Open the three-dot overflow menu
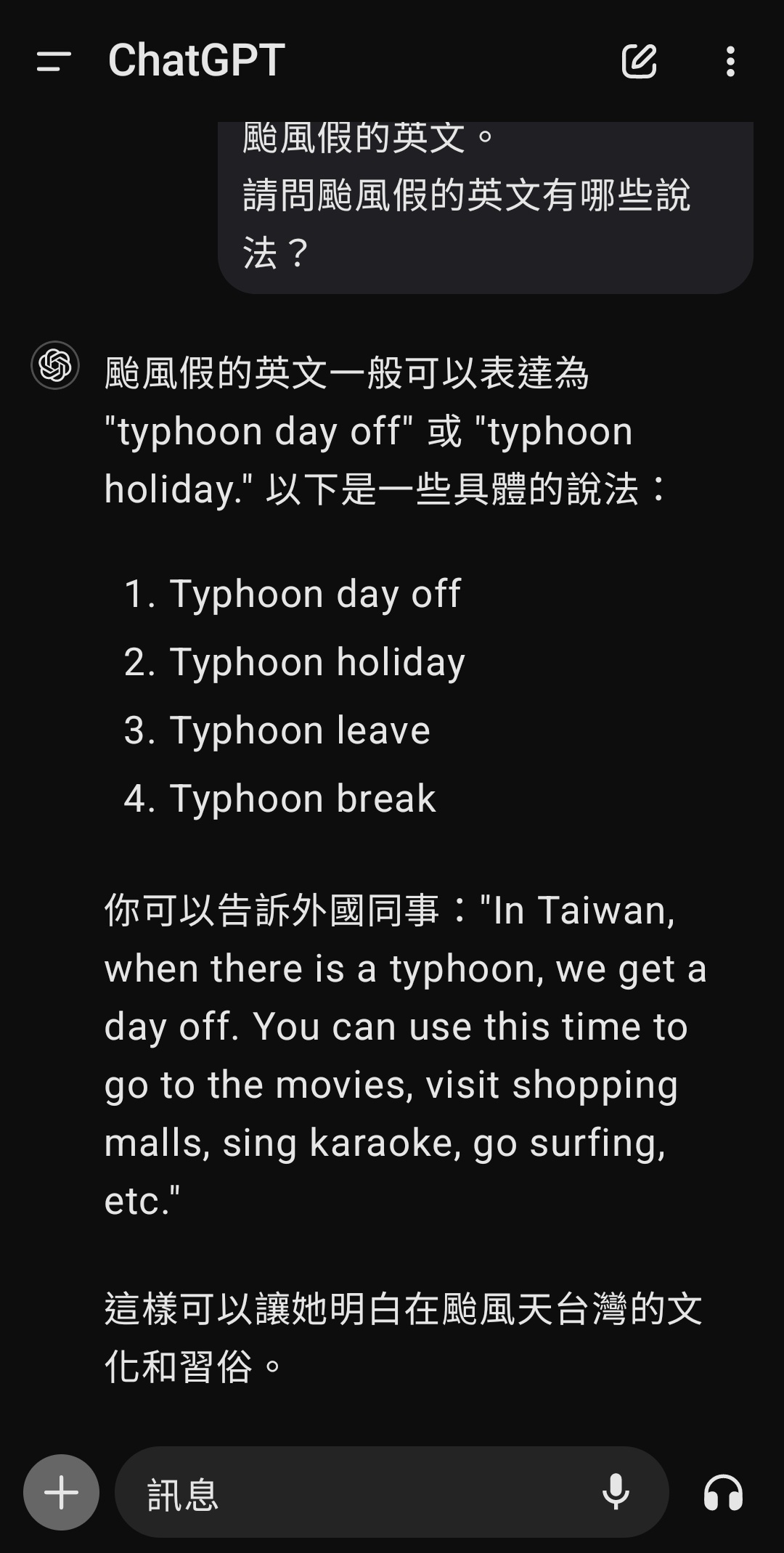The image size is (784, 1553). (x=730, y=61)
